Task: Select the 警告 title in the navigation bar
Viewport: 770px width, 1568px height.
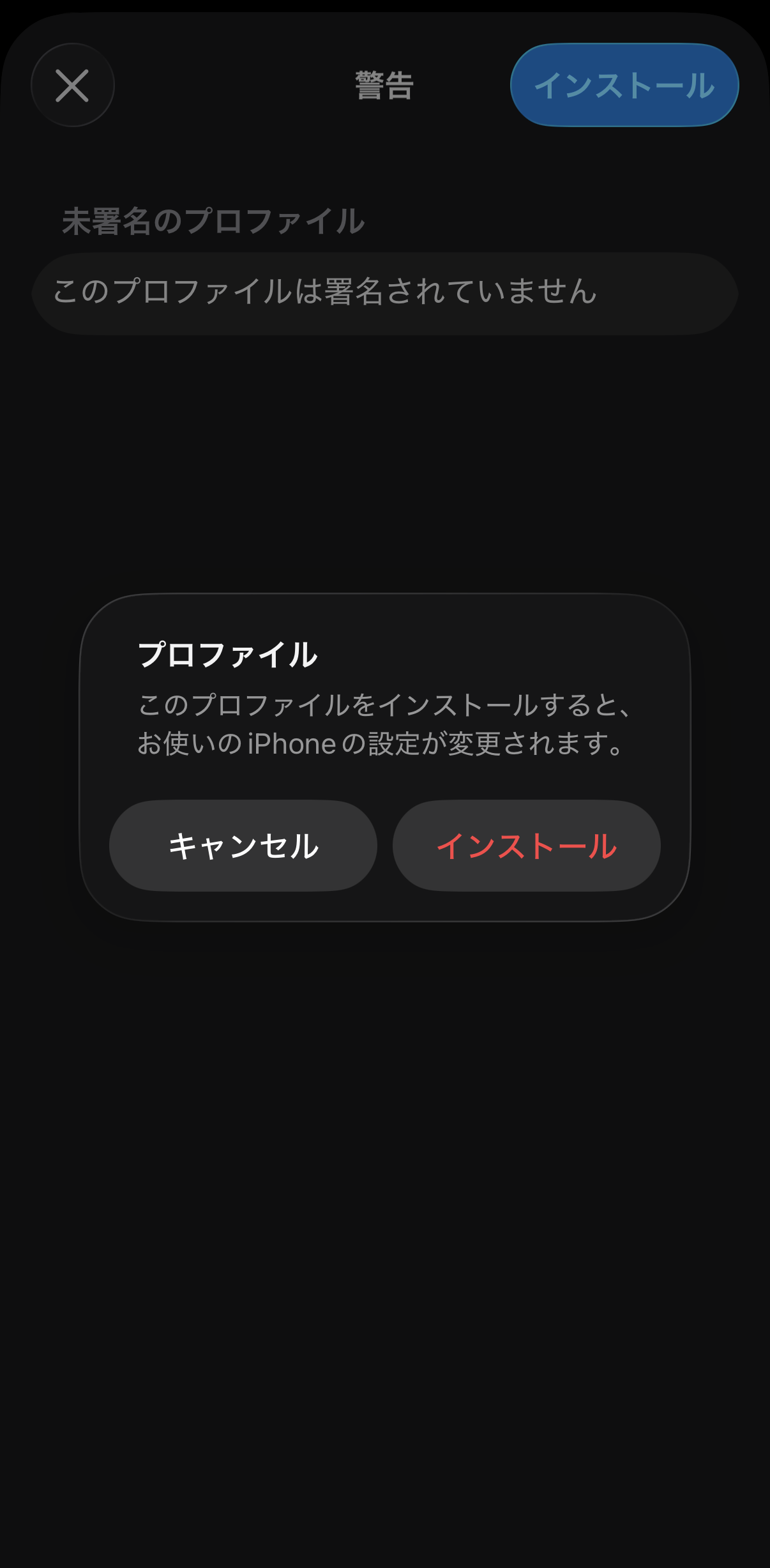Action: [x=383, y=85]
